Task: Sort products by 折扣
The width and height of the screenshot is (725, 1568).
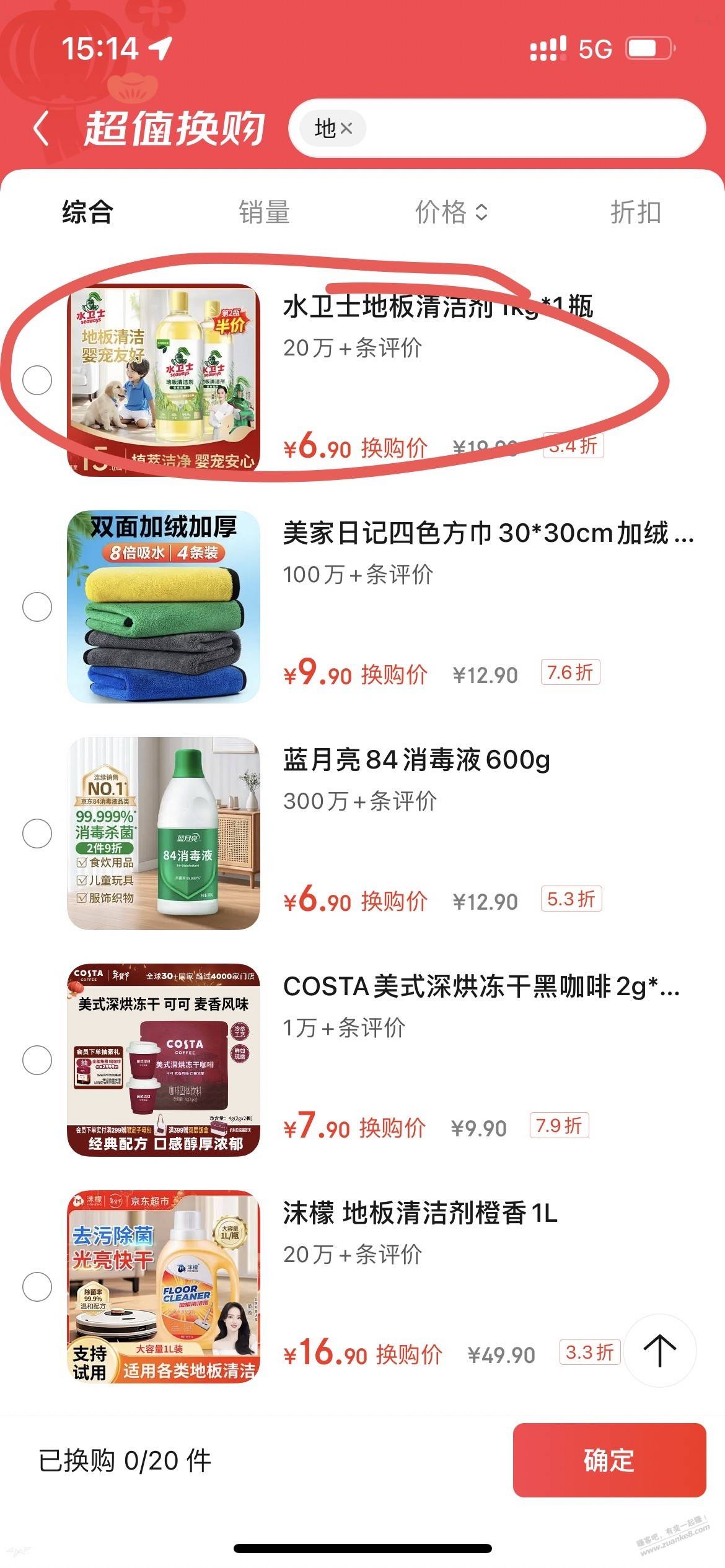Action: pyautogui.click(x=636, y=212)
